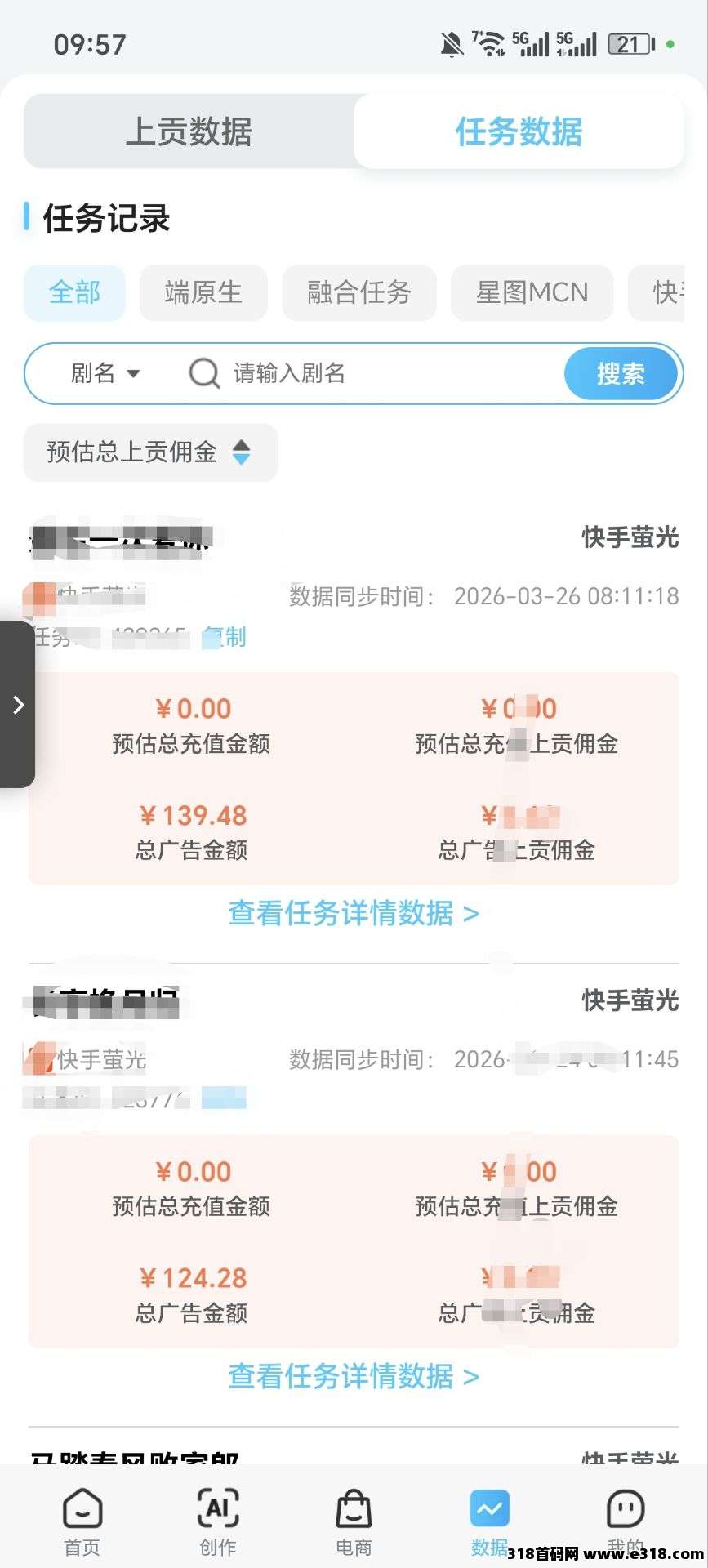Viewport: 708px width, 1568px height.
Task: Open the AI 创作 tab
Action: coord(218,1521)
